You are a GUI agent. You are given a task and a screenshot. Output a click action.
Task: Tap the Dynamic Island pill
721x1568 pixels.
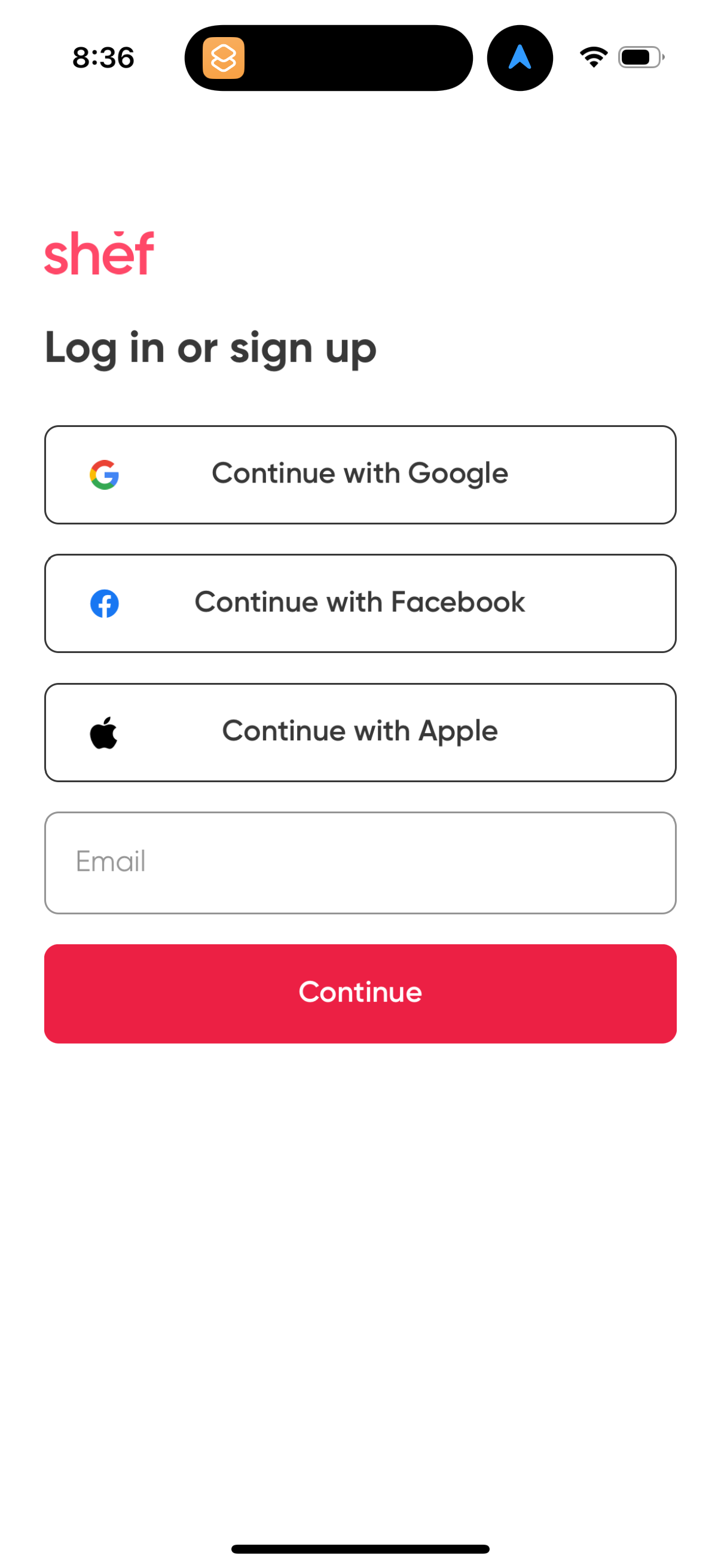click(x=329, y=57)
